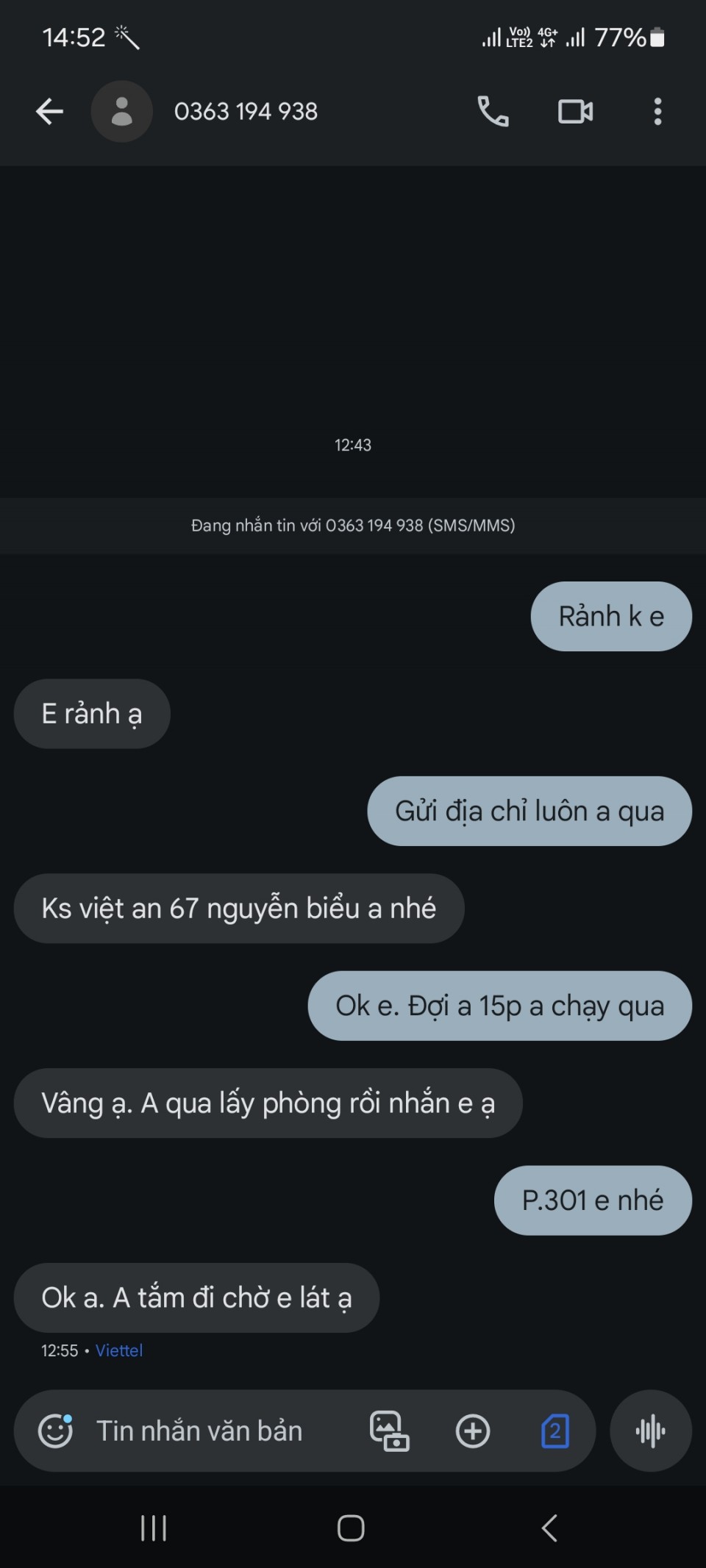
Task: Go to the home screen
Action: (x=351, y=1528)
